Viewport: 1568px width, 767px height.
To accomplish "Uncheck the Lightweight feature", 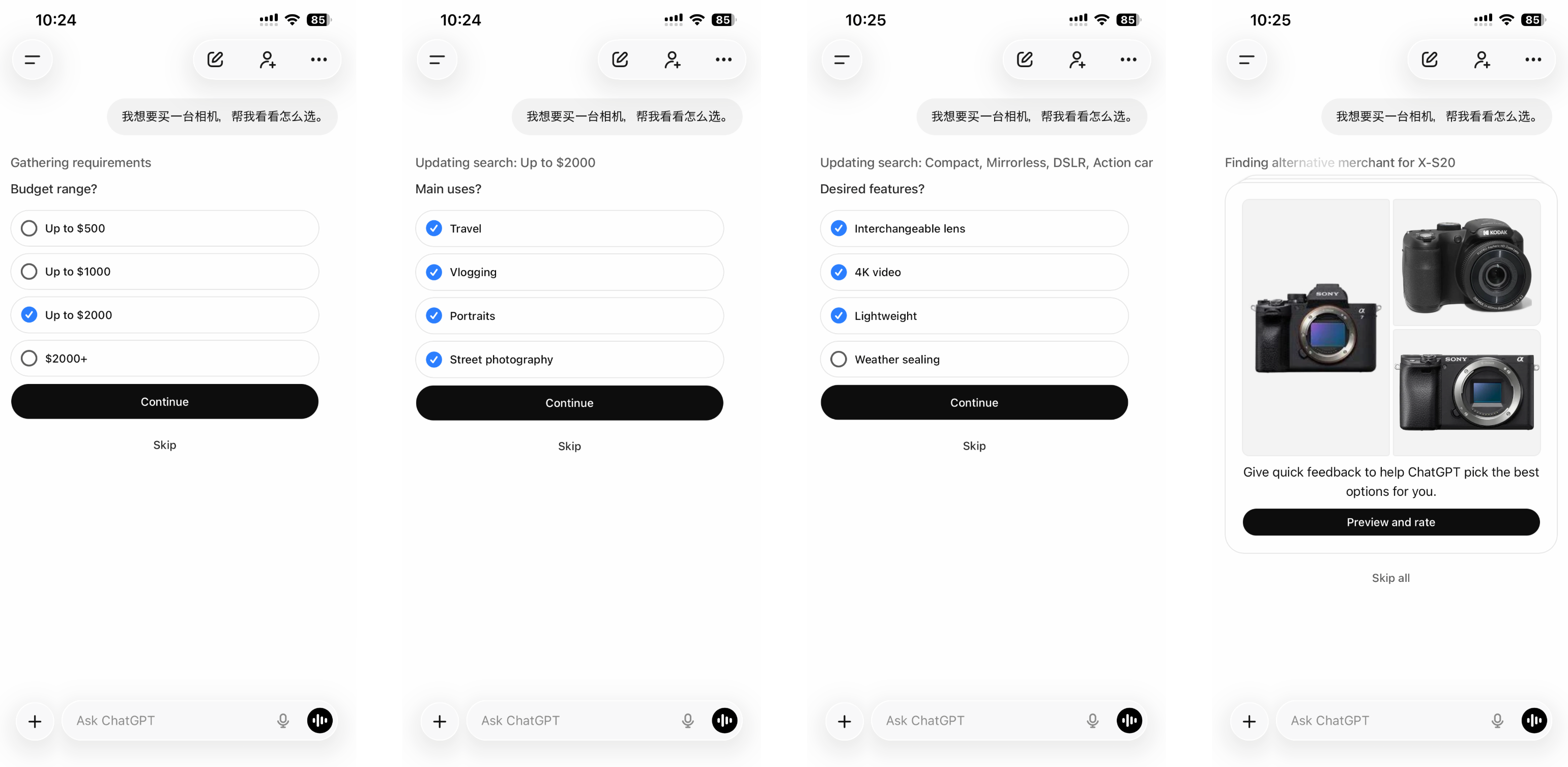I will 973,315.
